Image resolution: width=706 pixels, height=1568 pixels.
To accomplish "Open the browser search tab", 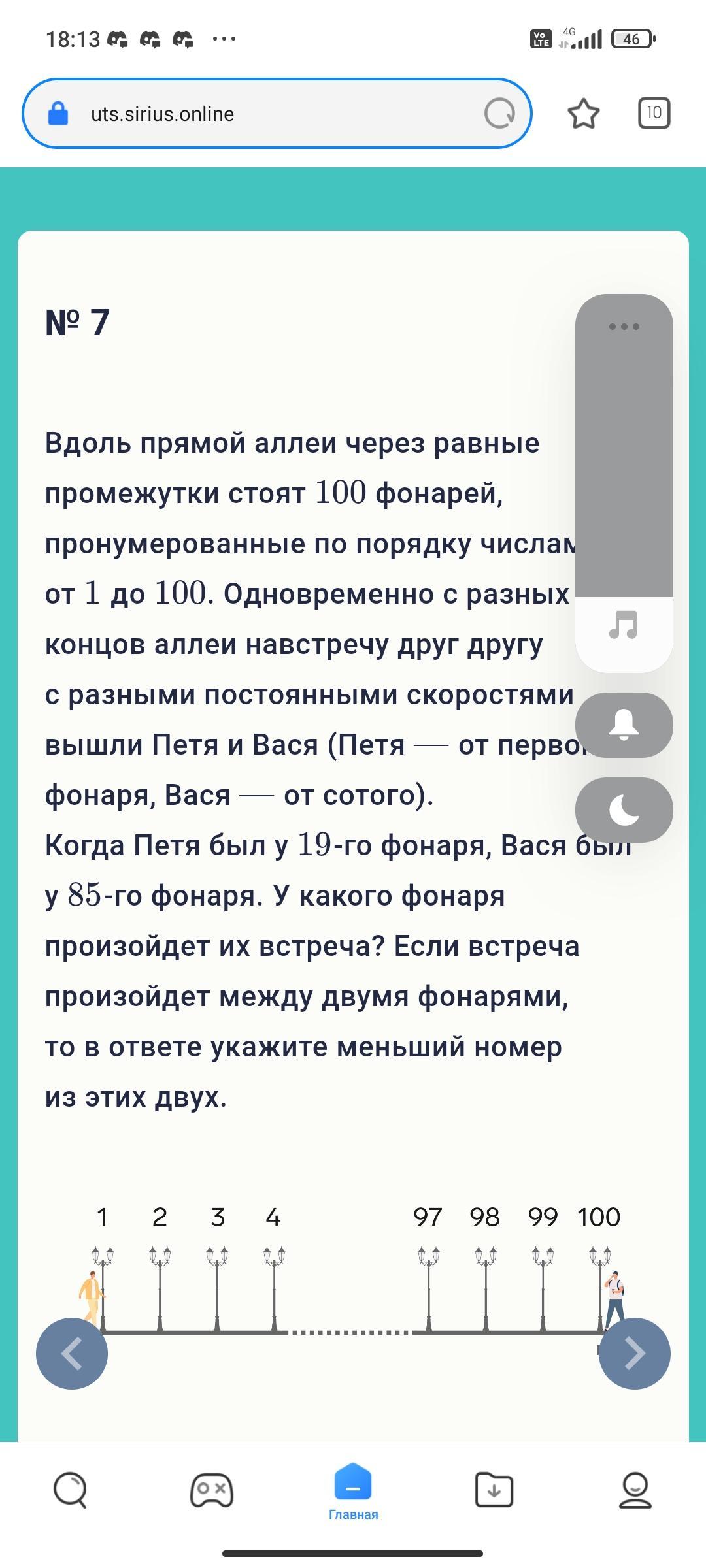I will (x=70, y=1490).
